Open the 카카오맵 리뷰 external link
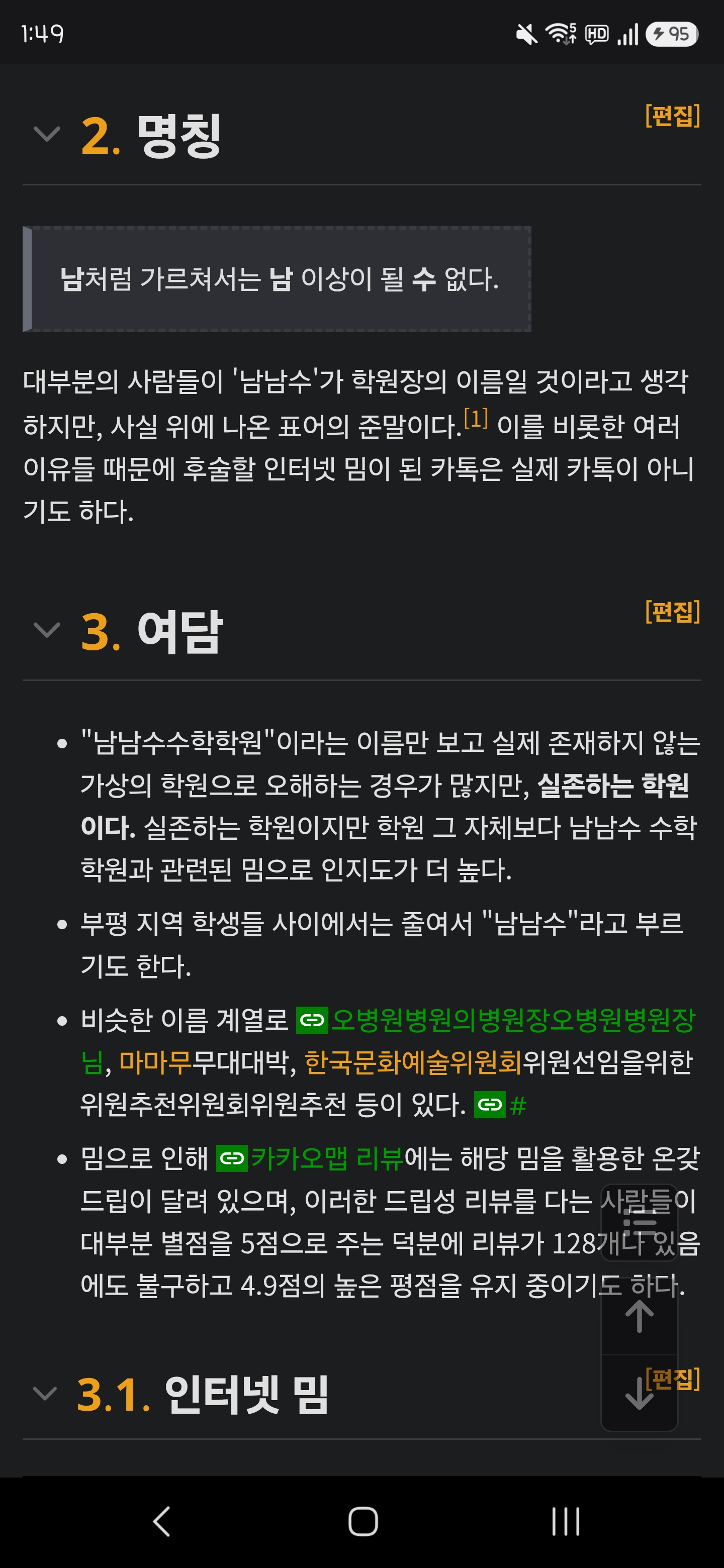 [x=311, y=1158]
